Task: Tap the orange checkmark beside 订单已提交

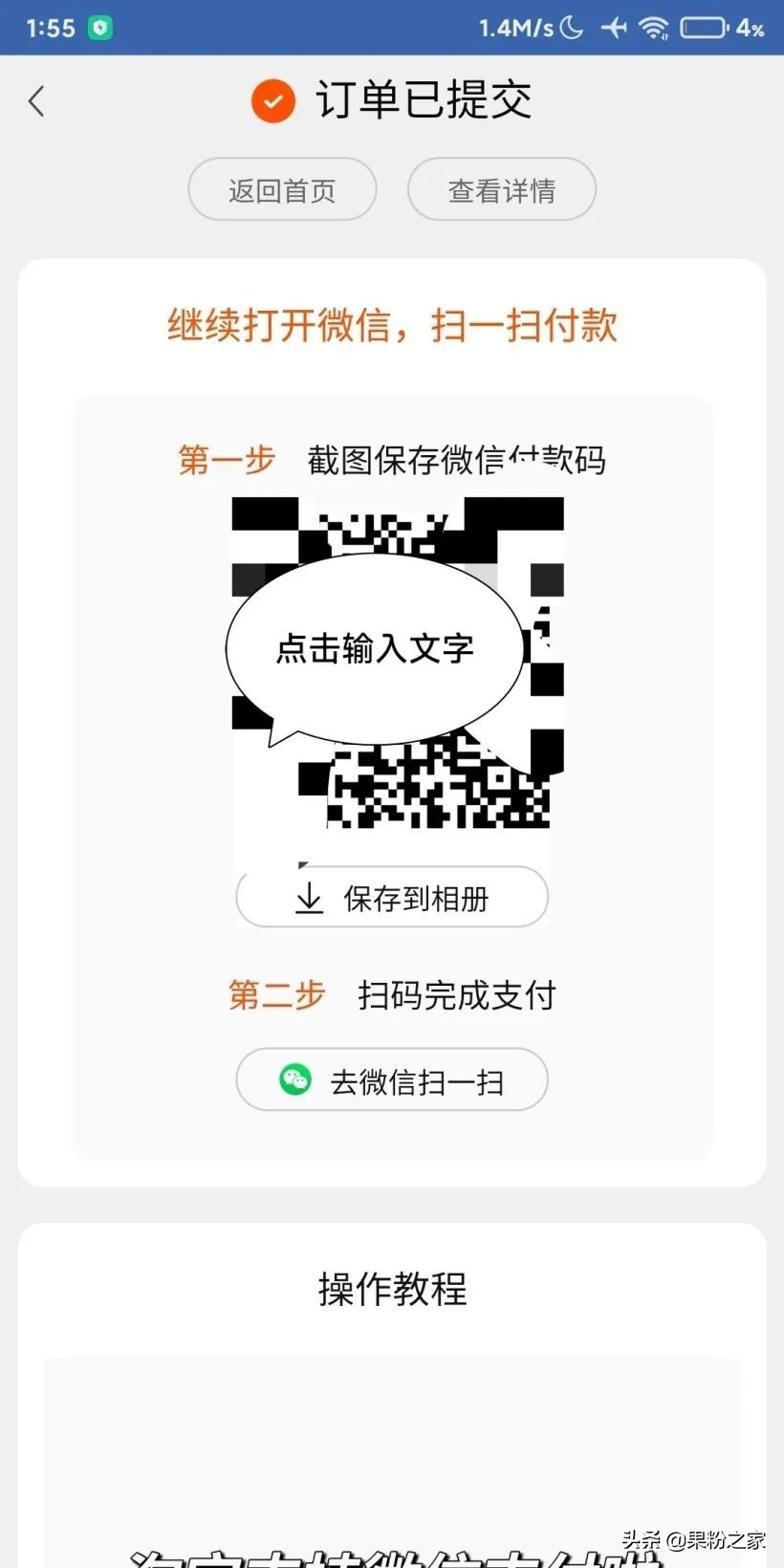Action: (x=272, y=99)
